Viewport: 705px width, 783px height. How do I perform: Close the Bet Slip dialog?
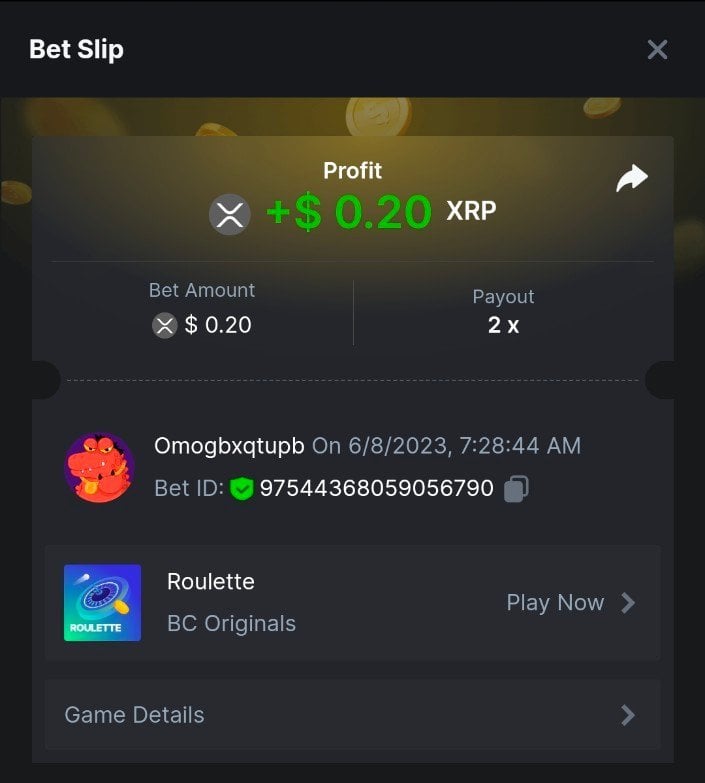(657, 50)
